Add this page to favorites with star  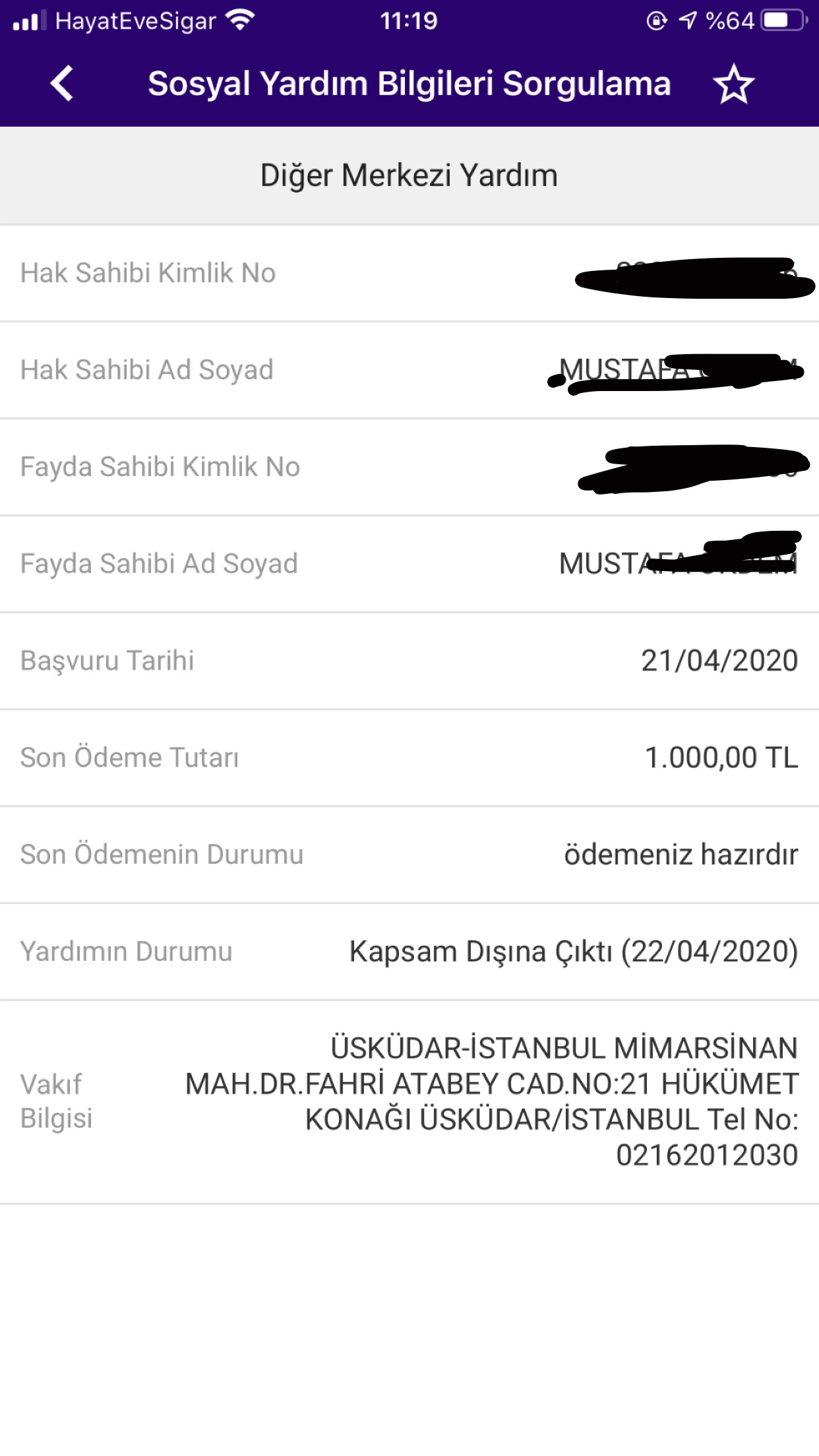[x=733, y=84]
